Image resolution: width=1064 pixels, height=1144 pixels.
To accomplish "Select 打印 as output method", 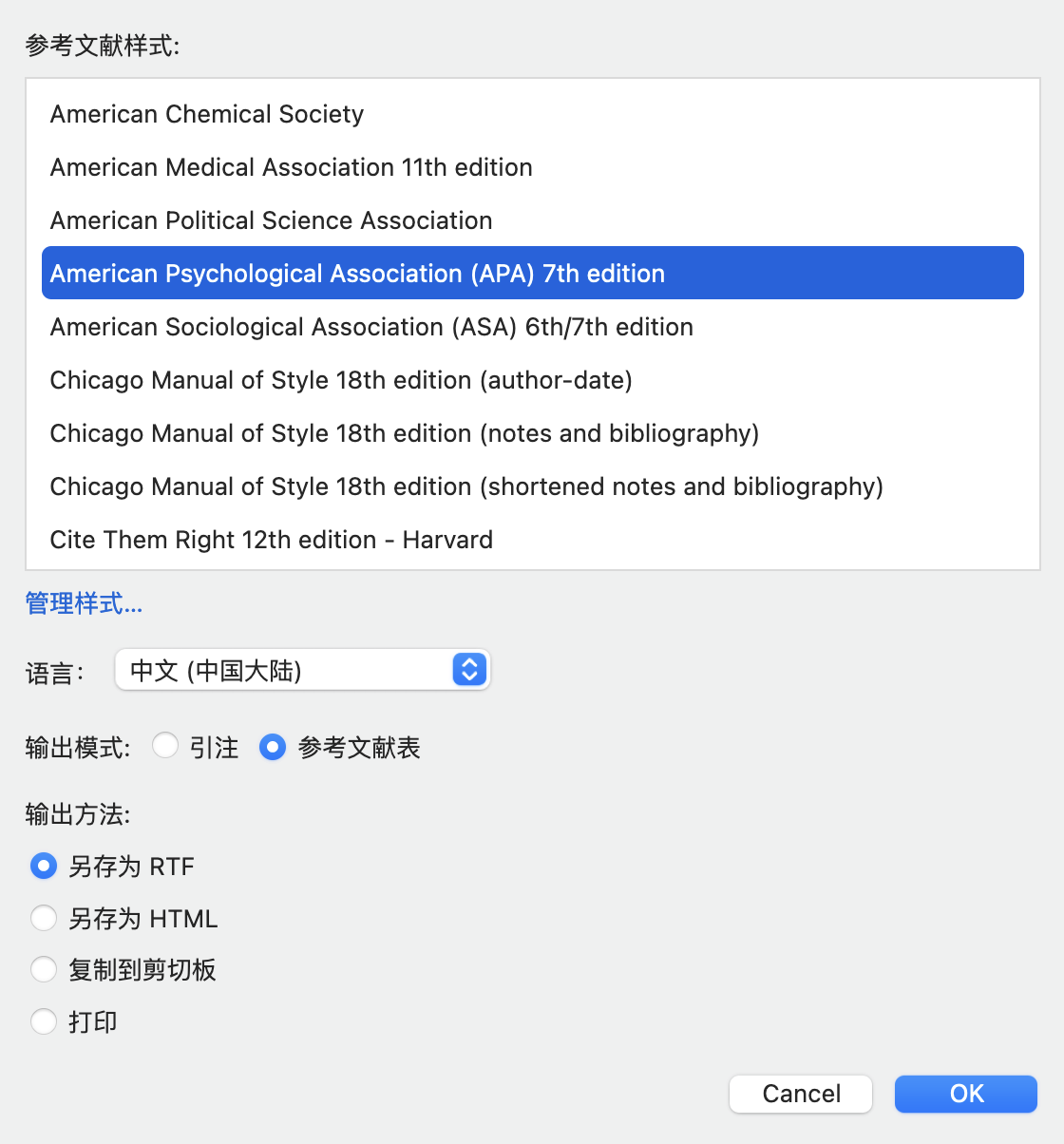I will (x=44, y=1021).
